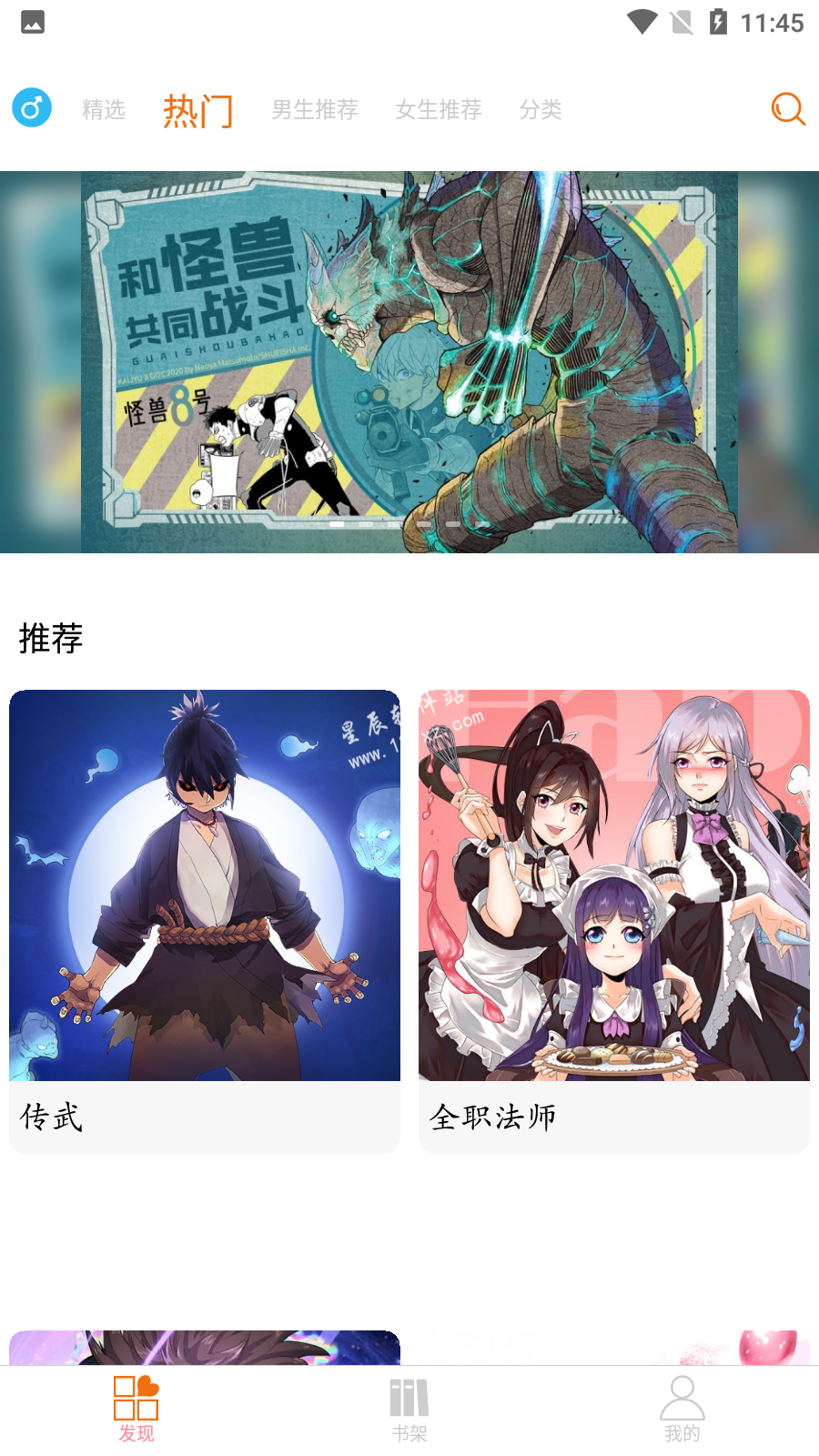Tap the male gender icon

(x=32, y=108)
